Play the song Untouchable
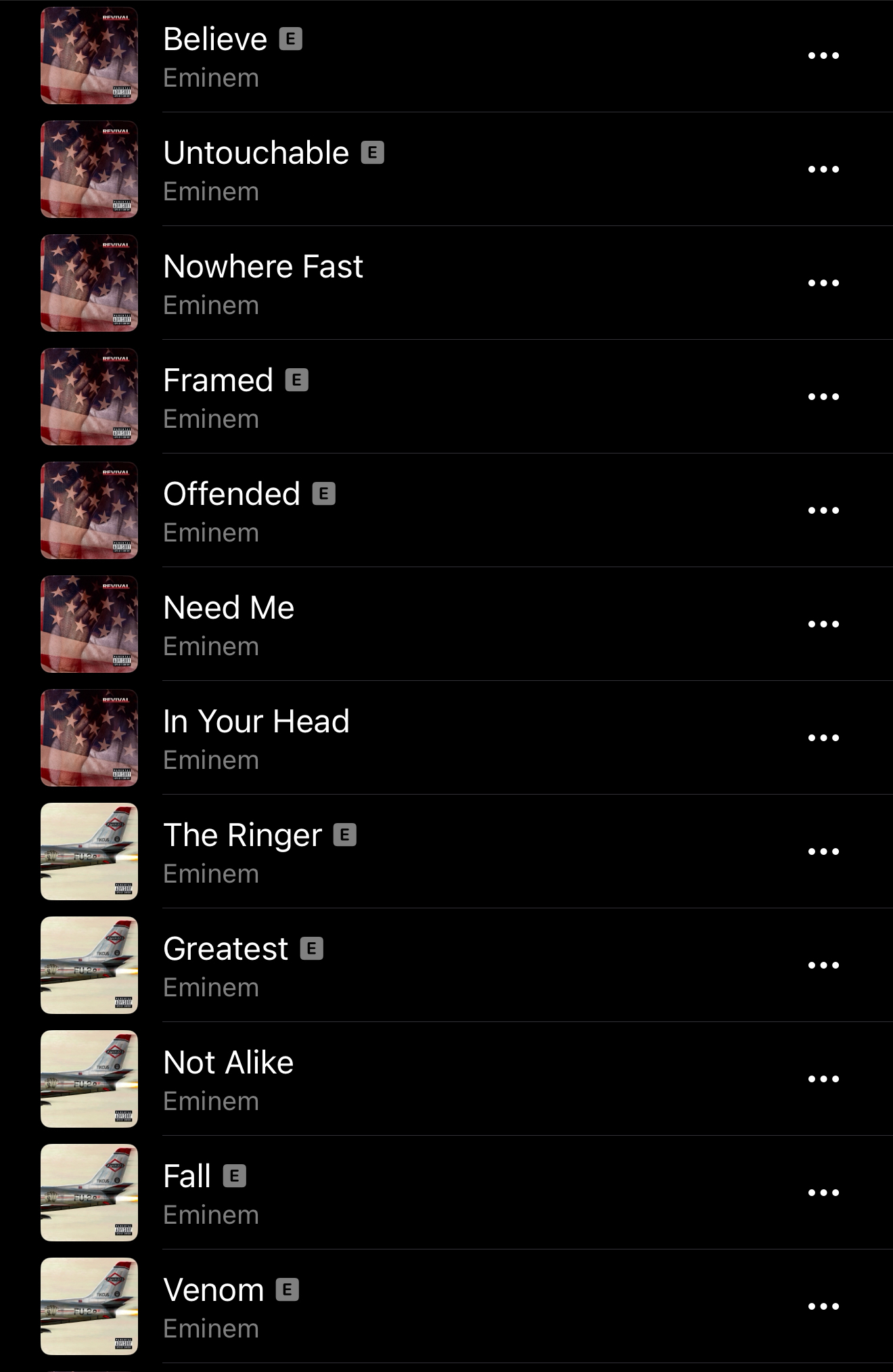Image resolution: width=893 pixels, height=1372 pixels. 256,153
